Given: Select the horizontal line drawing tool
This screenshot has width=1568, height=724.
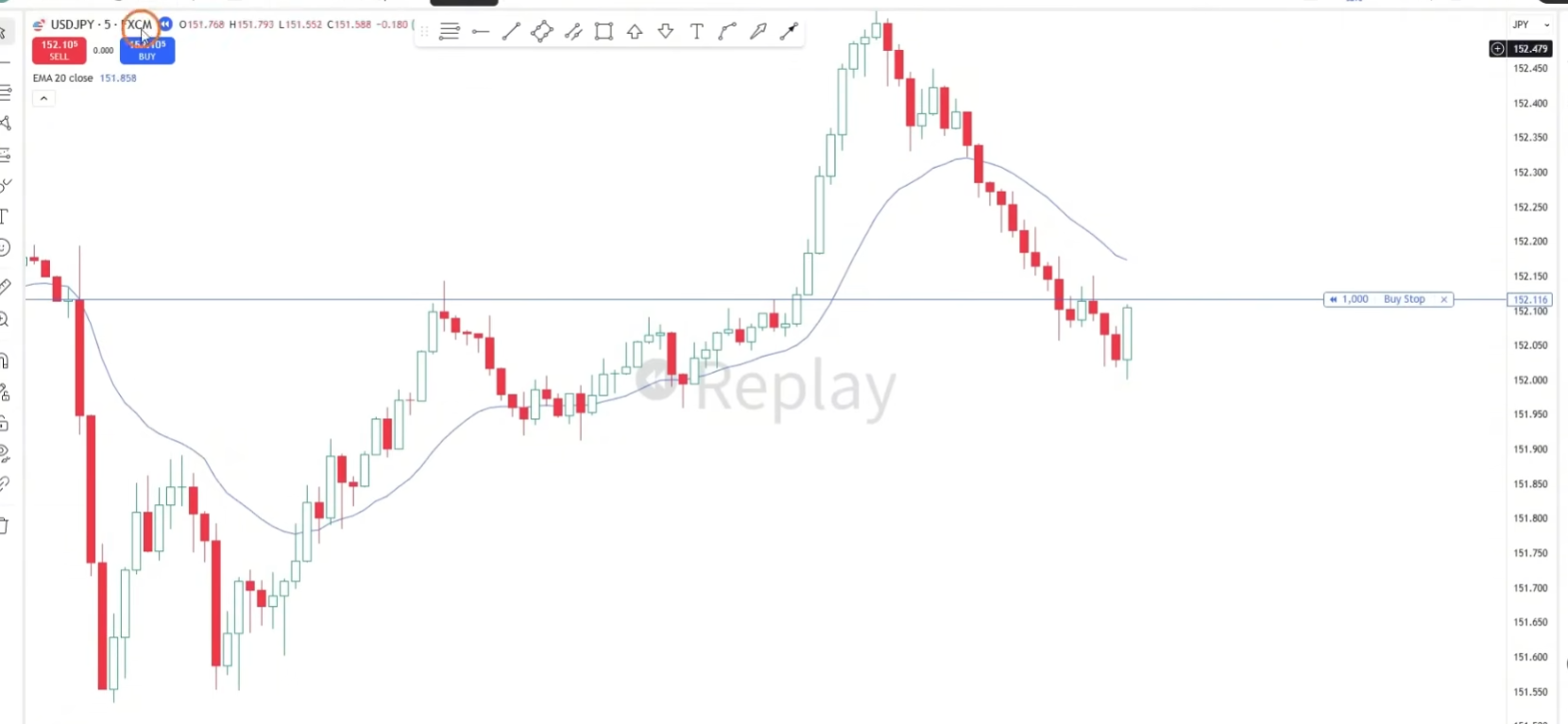Looking at the screenshot, I should click(x=480, y=32).
